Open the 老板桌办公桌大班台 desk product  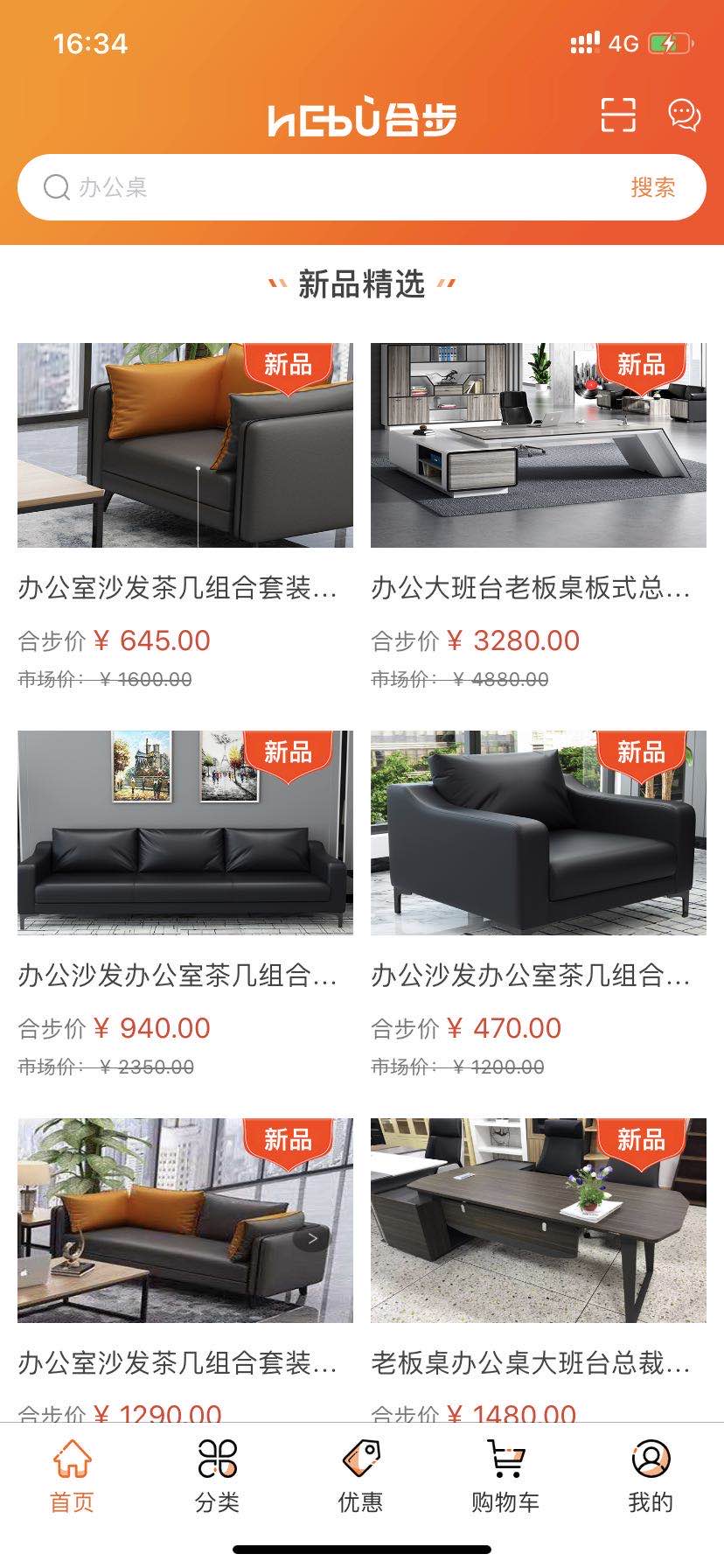pyautogui.click(x=538, y=1220)
